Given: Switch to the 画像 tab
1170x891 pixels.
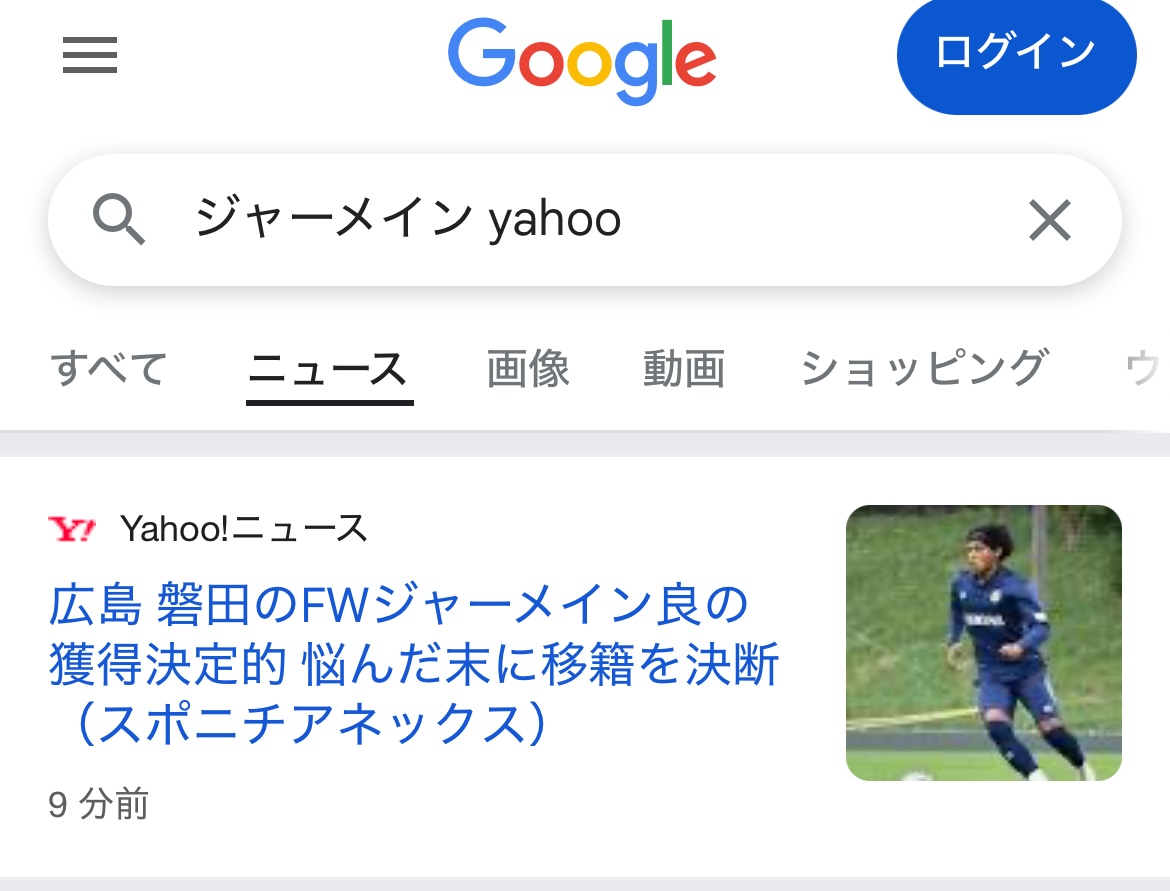Looking at the screenshot, I should tap(528, 369).
